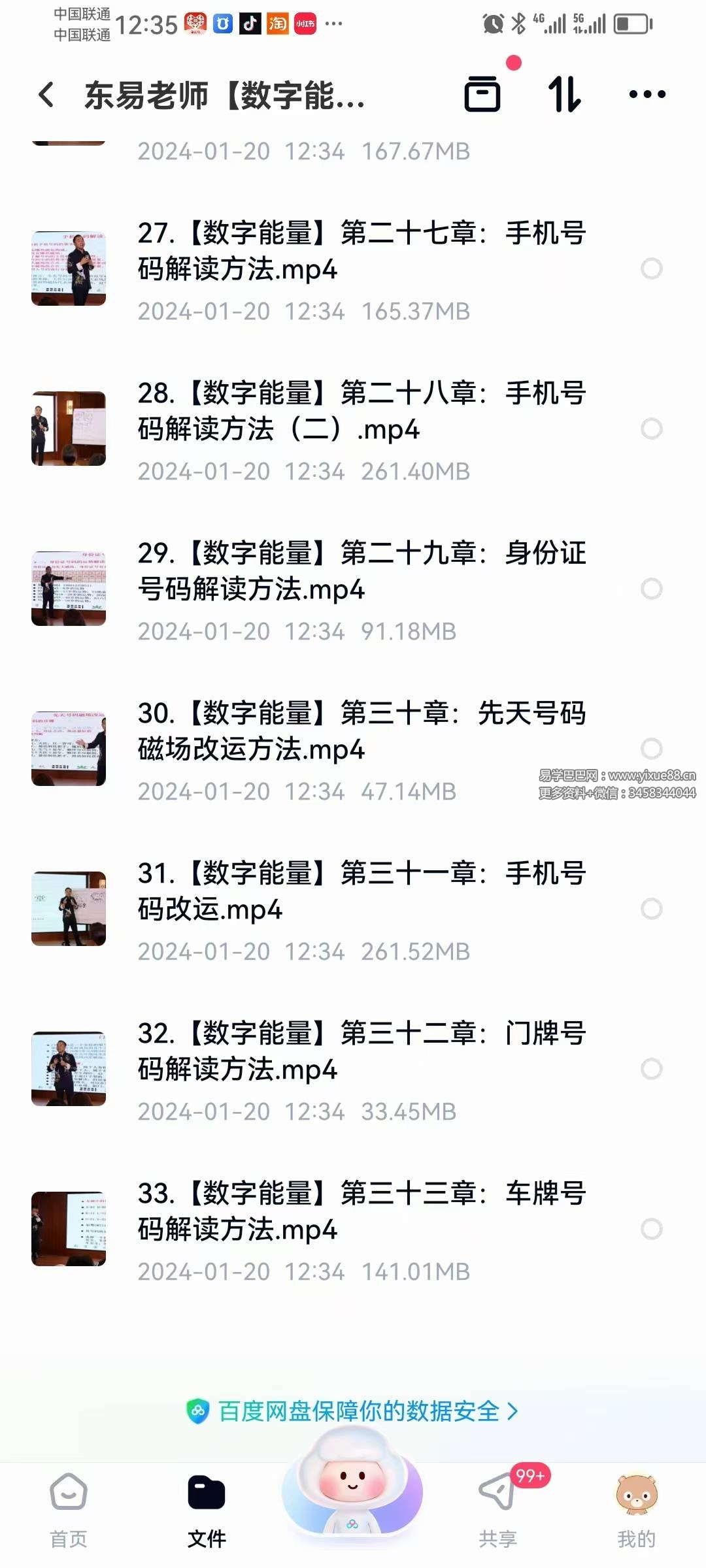The image size is (706, 1568).
Task: Open chapter 28 手机号码解读方法（二） video
Action: [360, 412]
